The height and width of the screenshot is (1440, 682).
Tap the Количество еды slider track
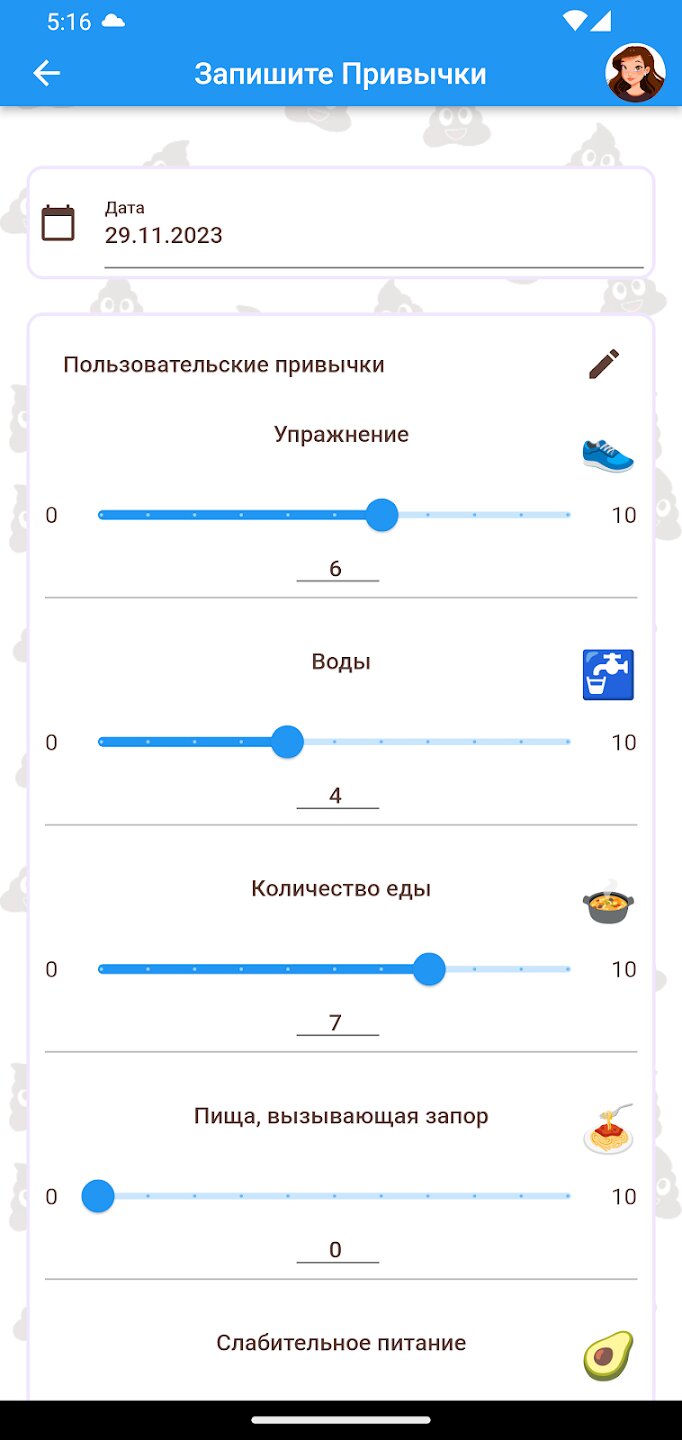point(334,969)
